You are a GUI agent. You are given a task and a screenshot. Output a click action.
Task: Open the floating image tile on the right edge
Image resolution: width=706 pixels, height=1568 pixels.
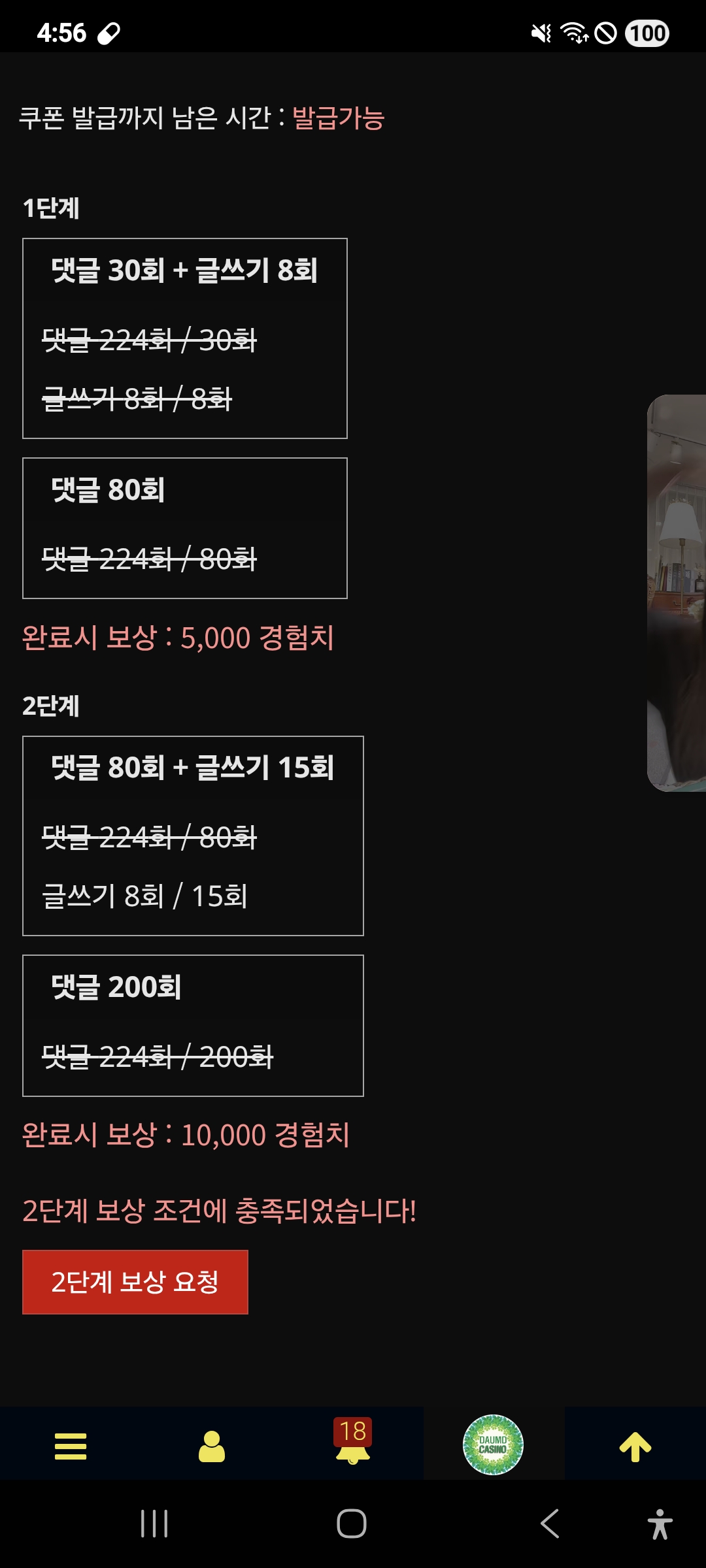tap(677, 593)
